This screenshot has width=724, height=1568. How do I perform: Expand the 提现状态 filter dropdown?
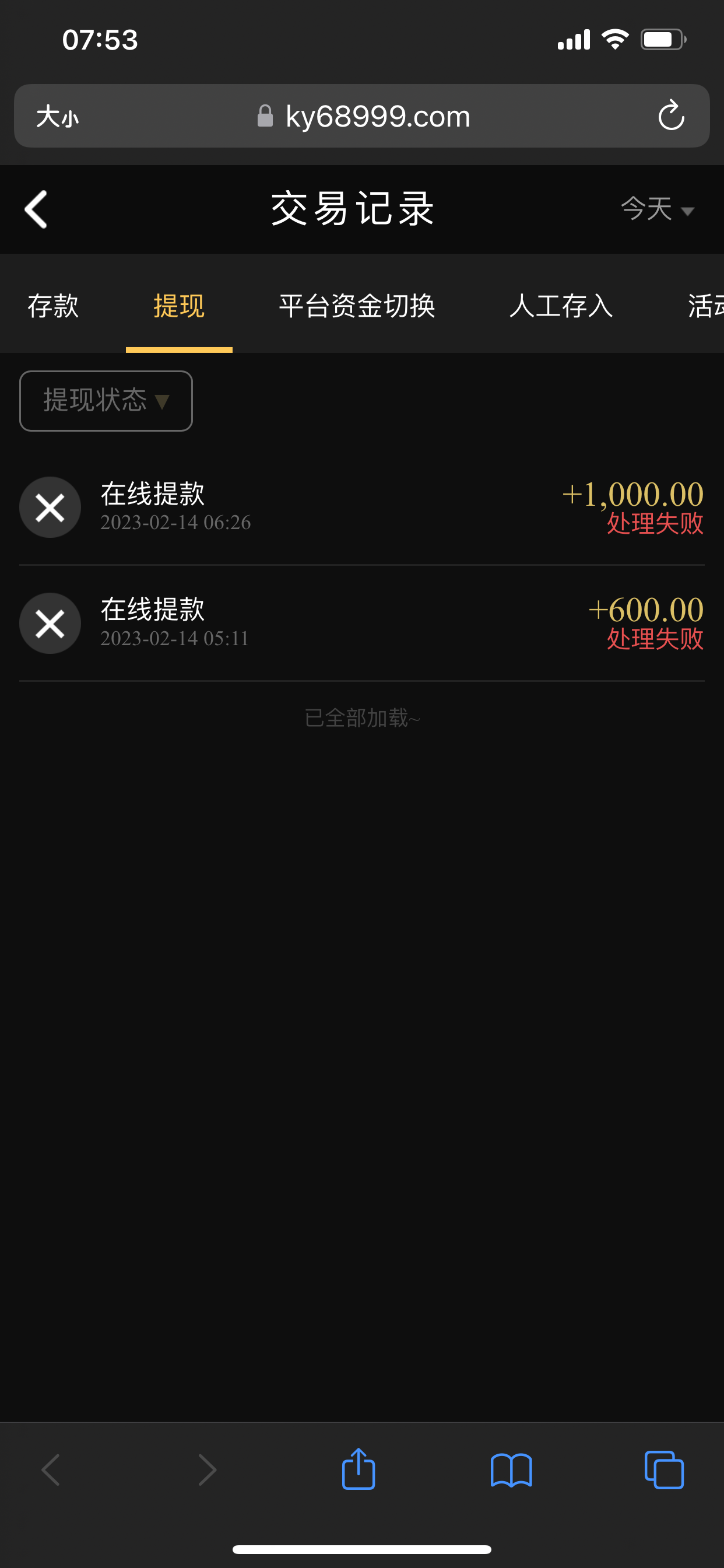point(106,401)
